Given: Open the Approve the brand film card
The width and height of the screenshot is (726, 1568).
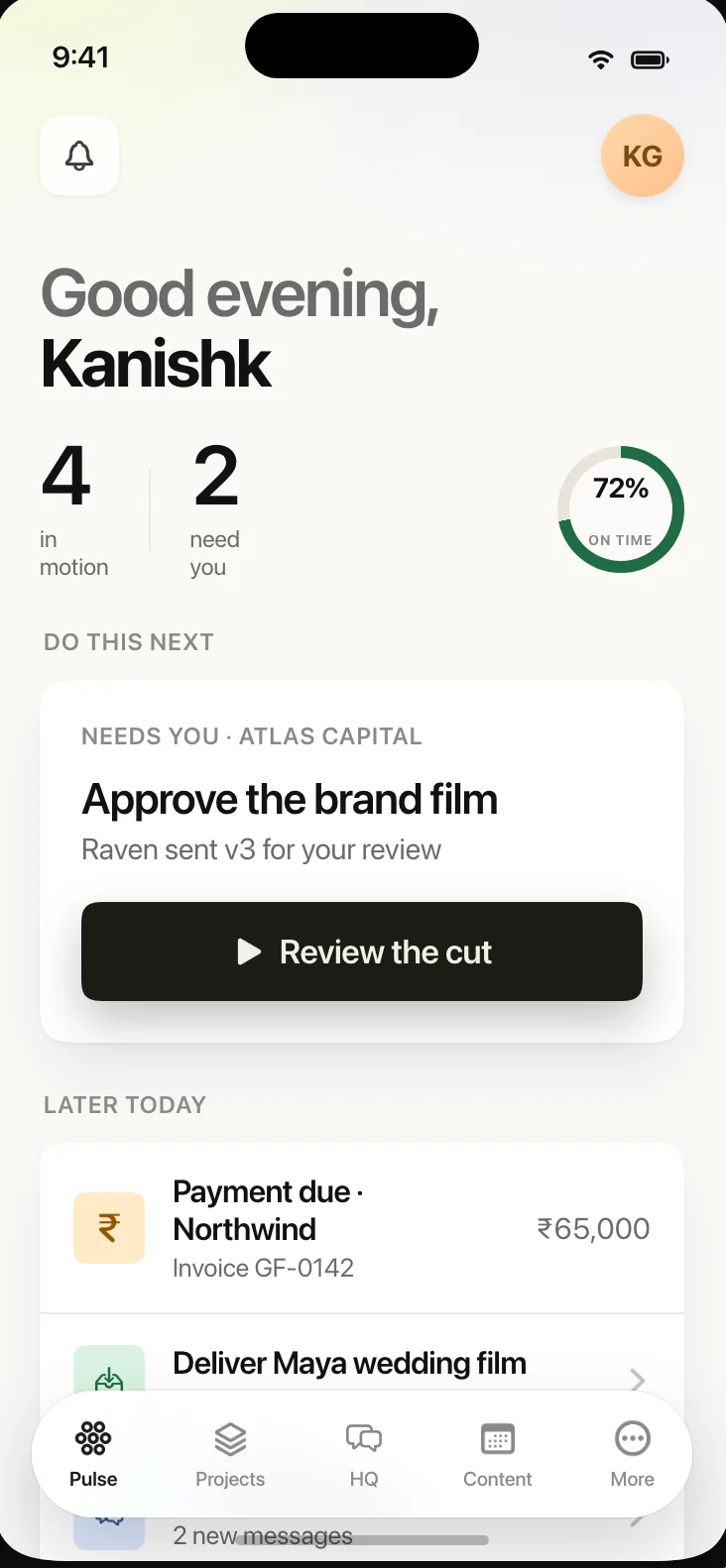Looking at the screenshot, I should tap(362, 861).
